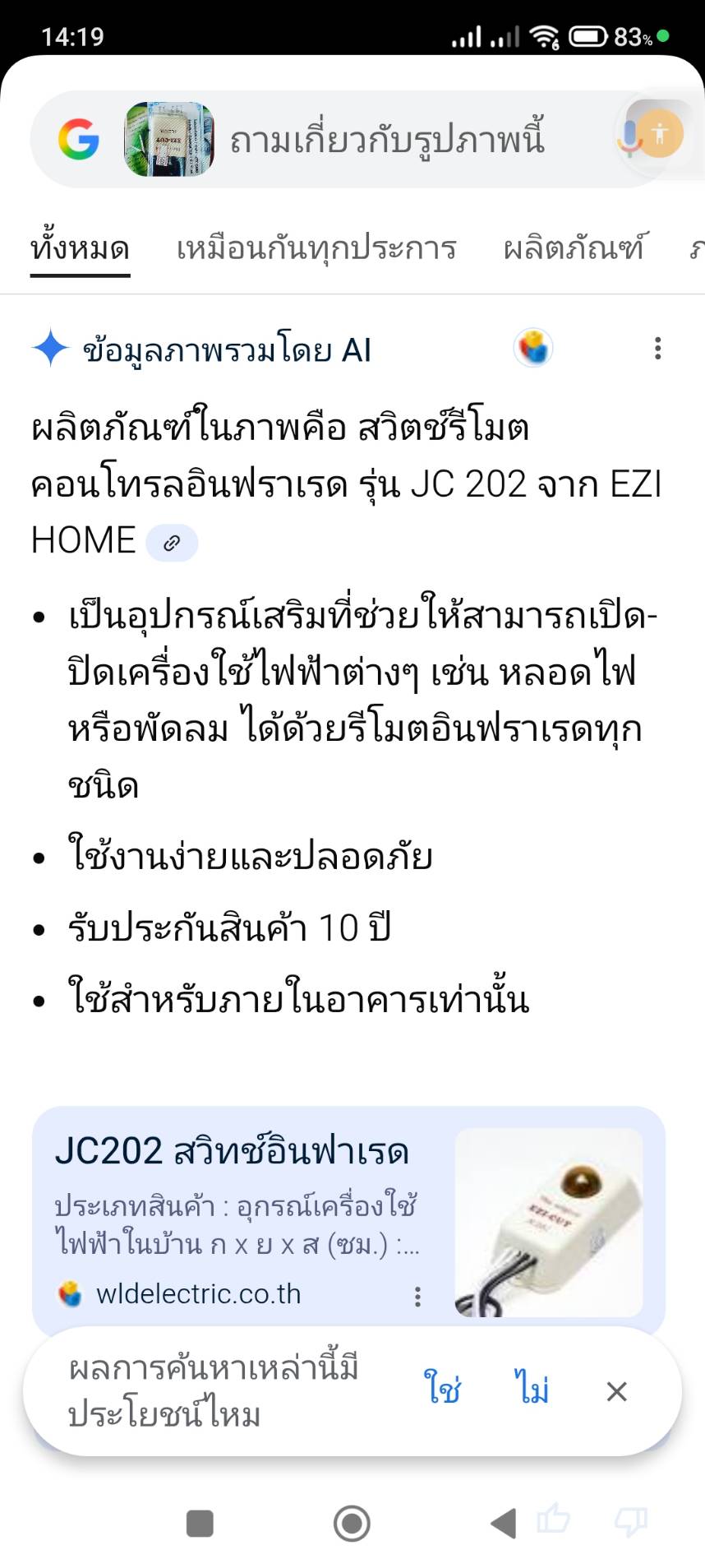
Task: Open options for wldelectric.co.th result
Action: [417, 1297]
